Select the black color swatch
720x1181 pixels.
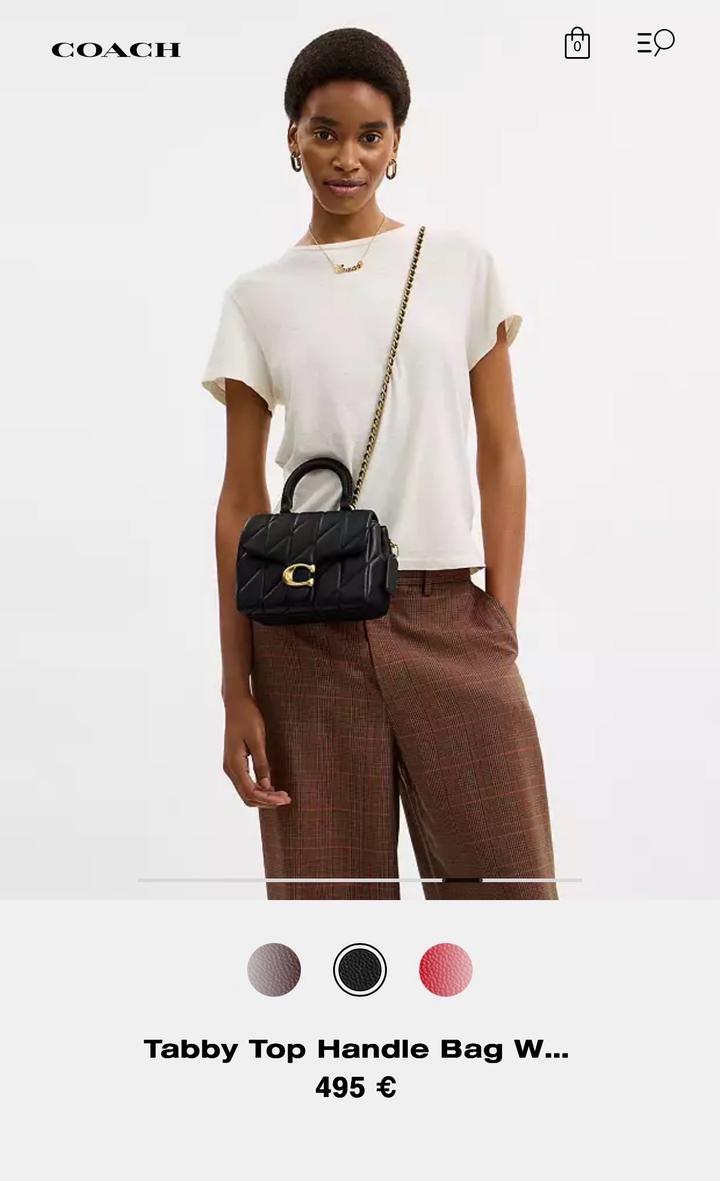coord(360,969)
